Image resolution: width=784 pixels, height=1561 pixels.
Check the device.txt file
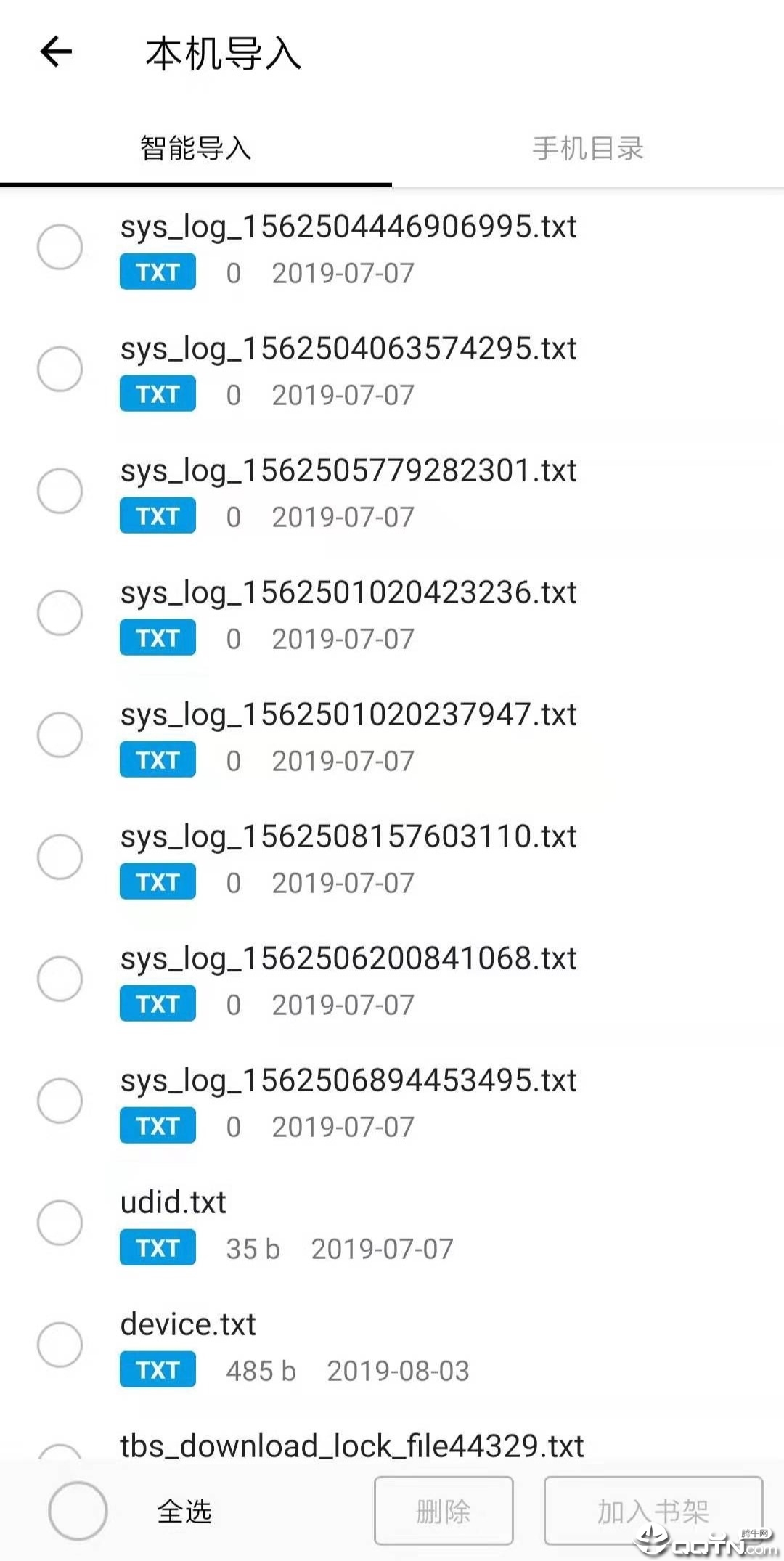click(60, 1345)
